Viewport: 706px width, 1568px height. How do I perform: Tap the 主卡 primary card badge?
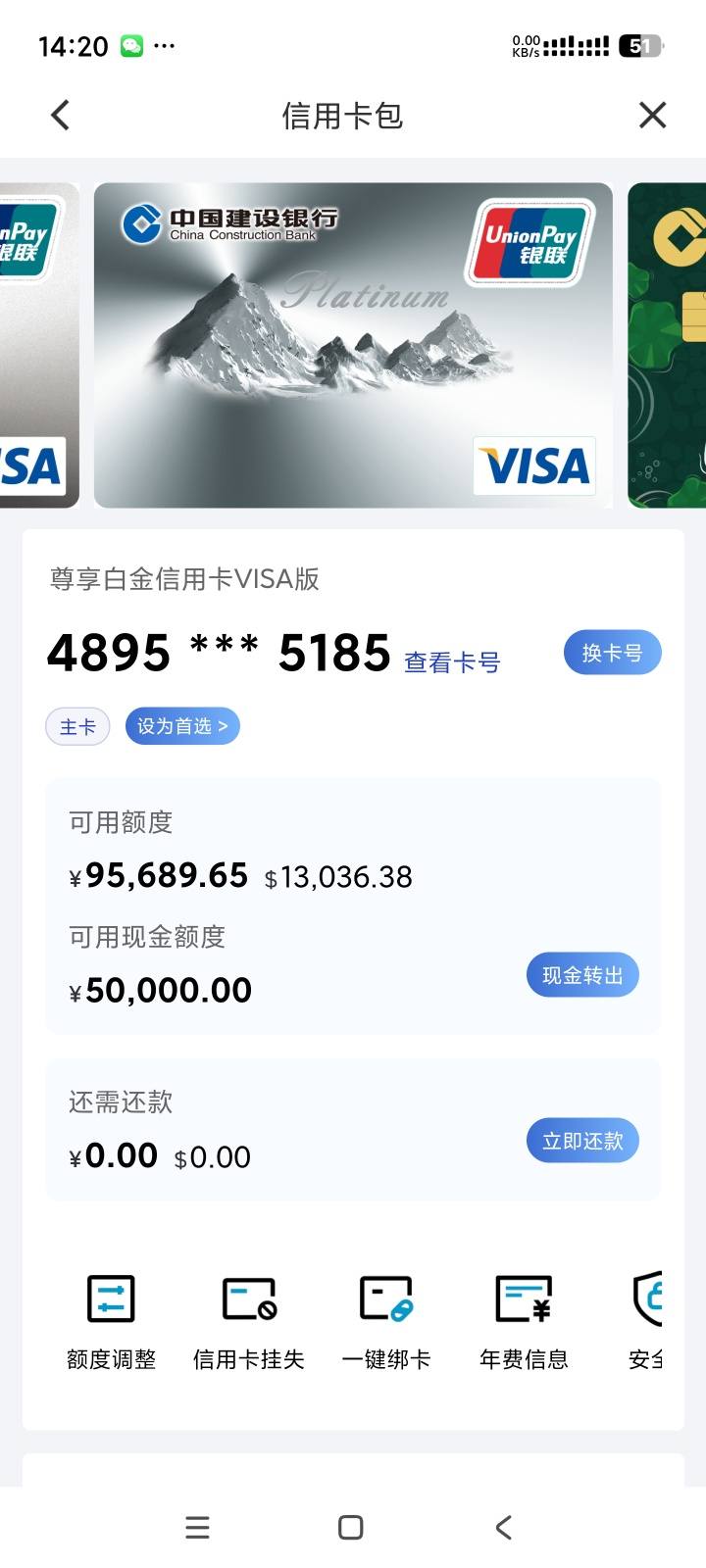pyautogui.click(x=76, y=725)
